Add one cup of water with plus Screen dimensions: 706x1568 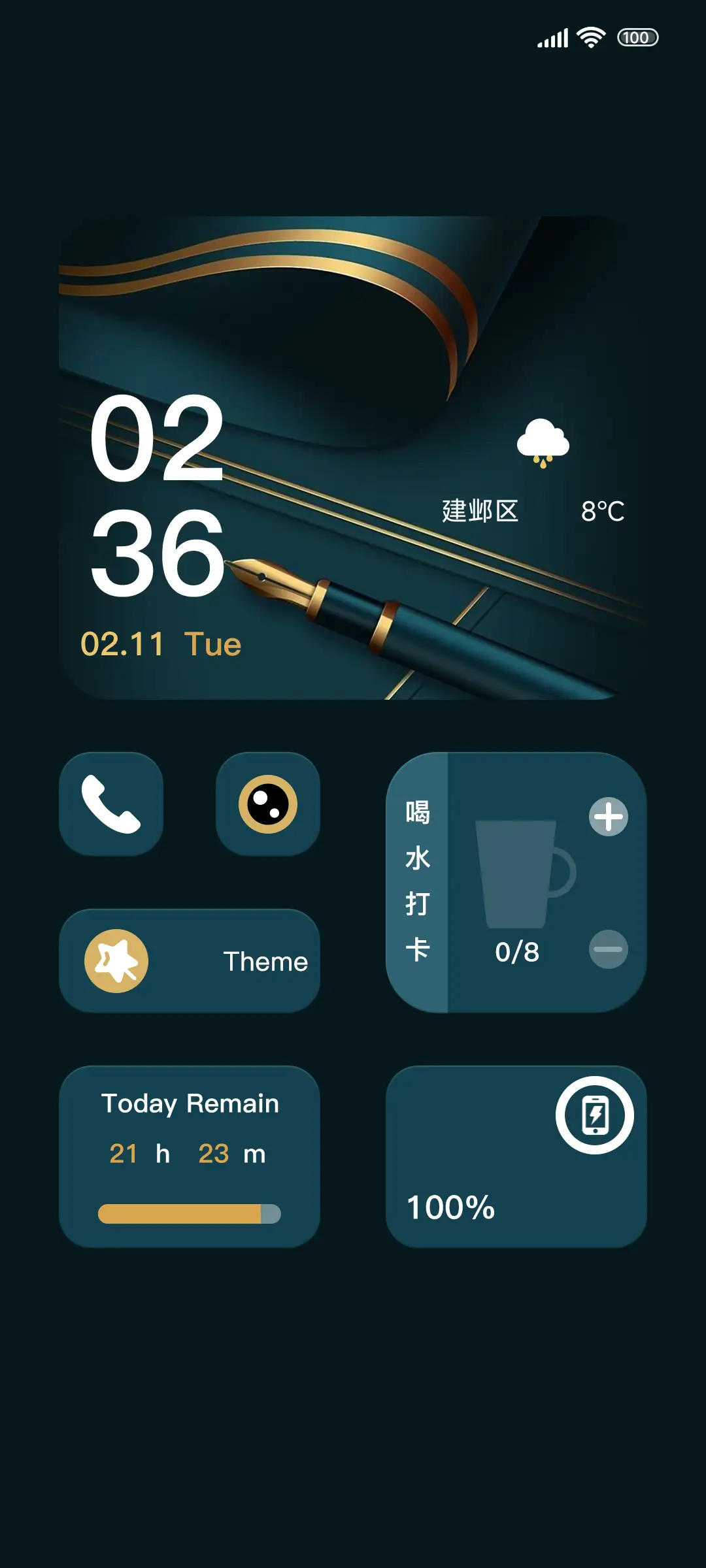(608, 817)
